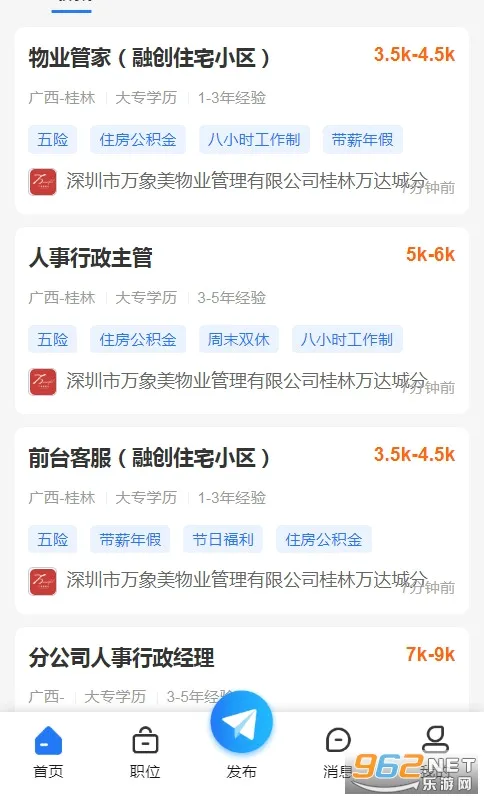Image resolution: width=484 pixels, height=800 pixels.
Task: Open the 人事行政主管 job card
Action: point(242,320)
